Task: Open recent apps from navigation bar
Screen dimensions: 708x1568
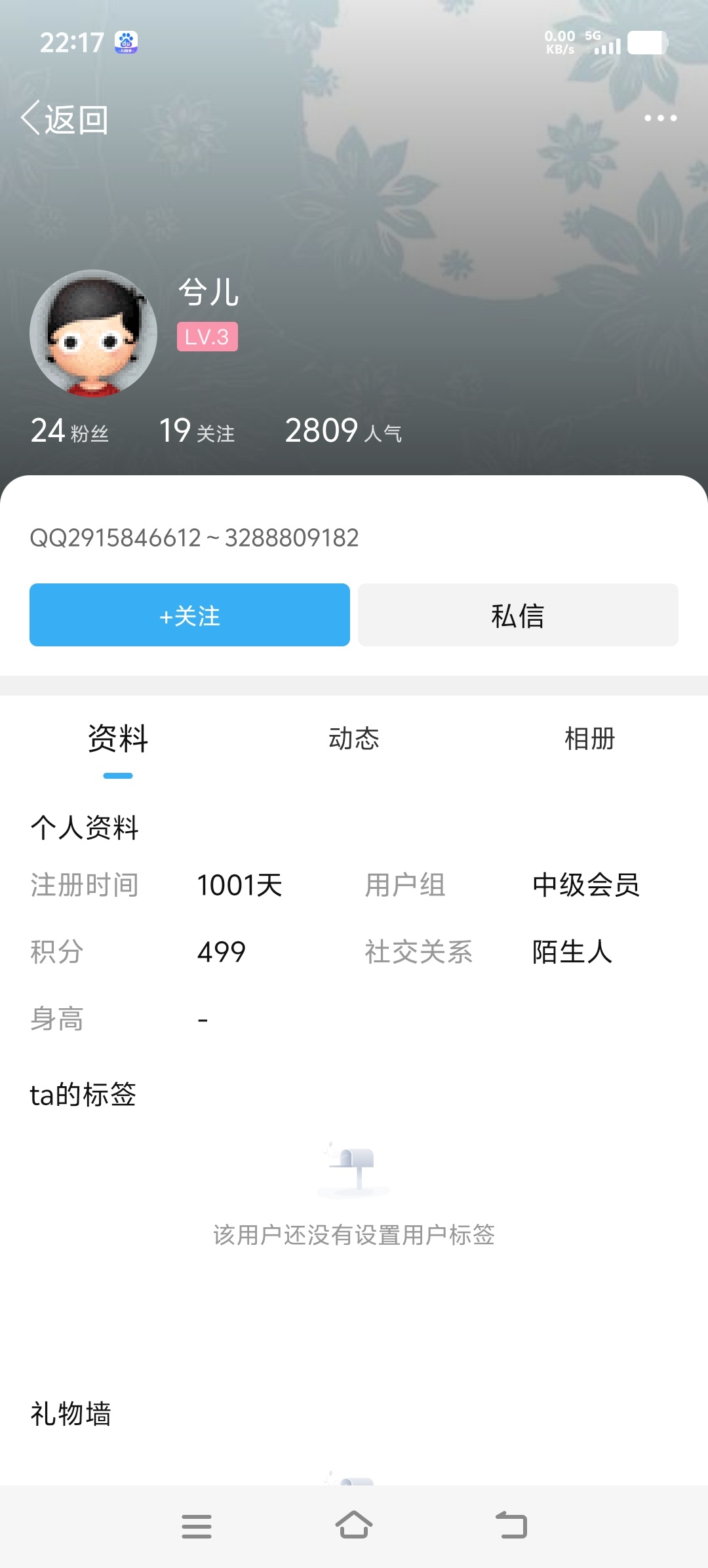Action: pos(197,1525)
